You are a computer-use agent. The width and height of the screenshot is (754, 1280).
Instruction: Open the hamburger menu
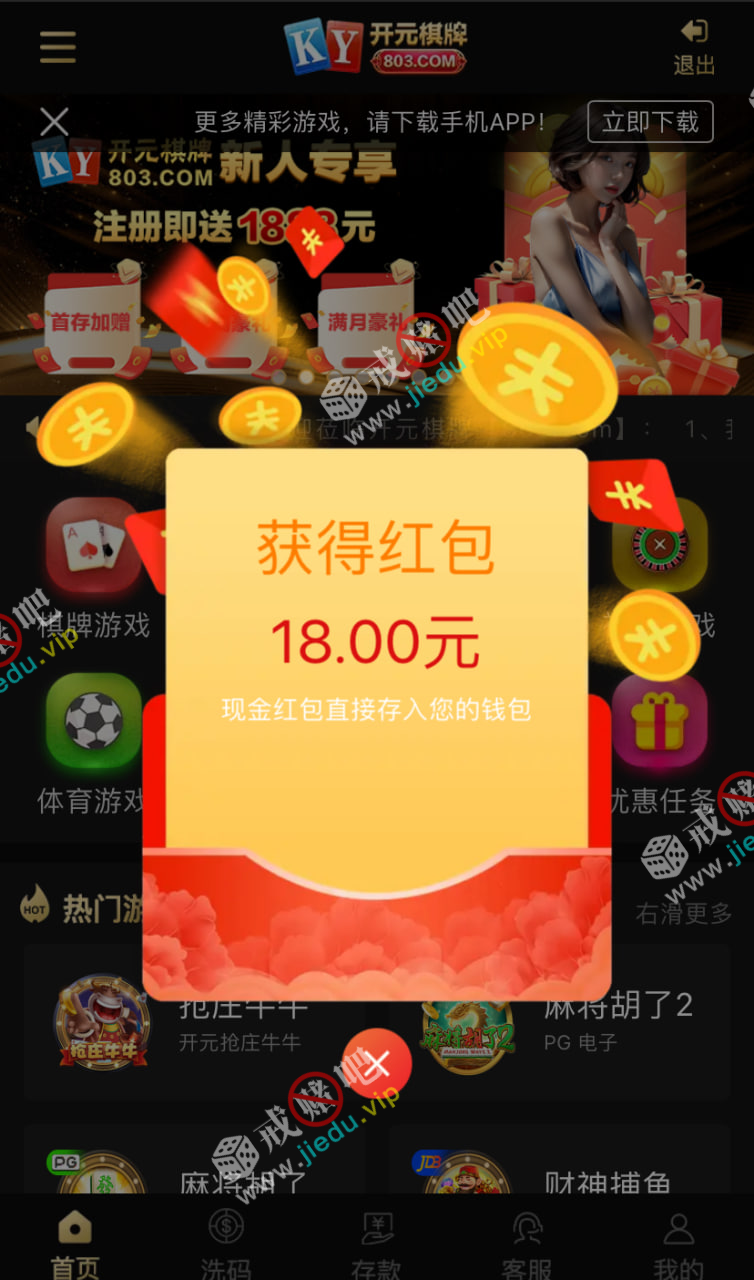click(x=57, y=47)
